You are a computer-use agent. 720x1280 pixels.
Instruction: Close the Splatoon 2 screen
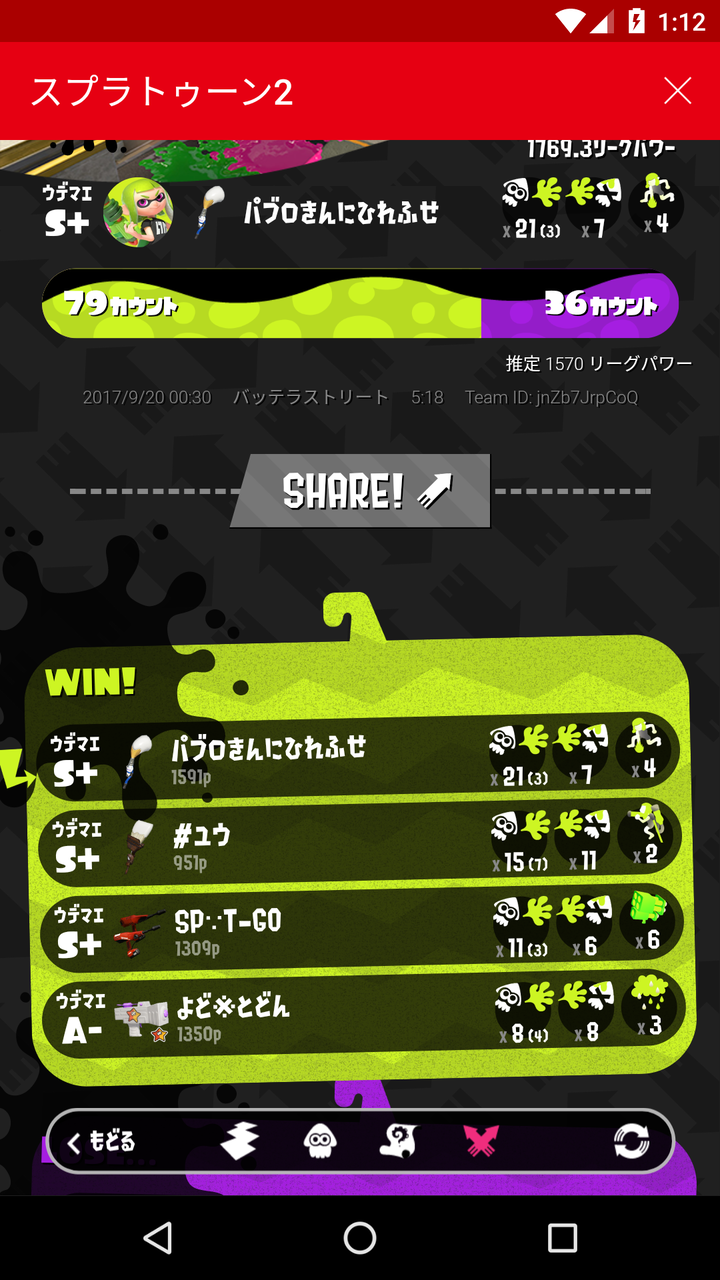tap(677, 91)
